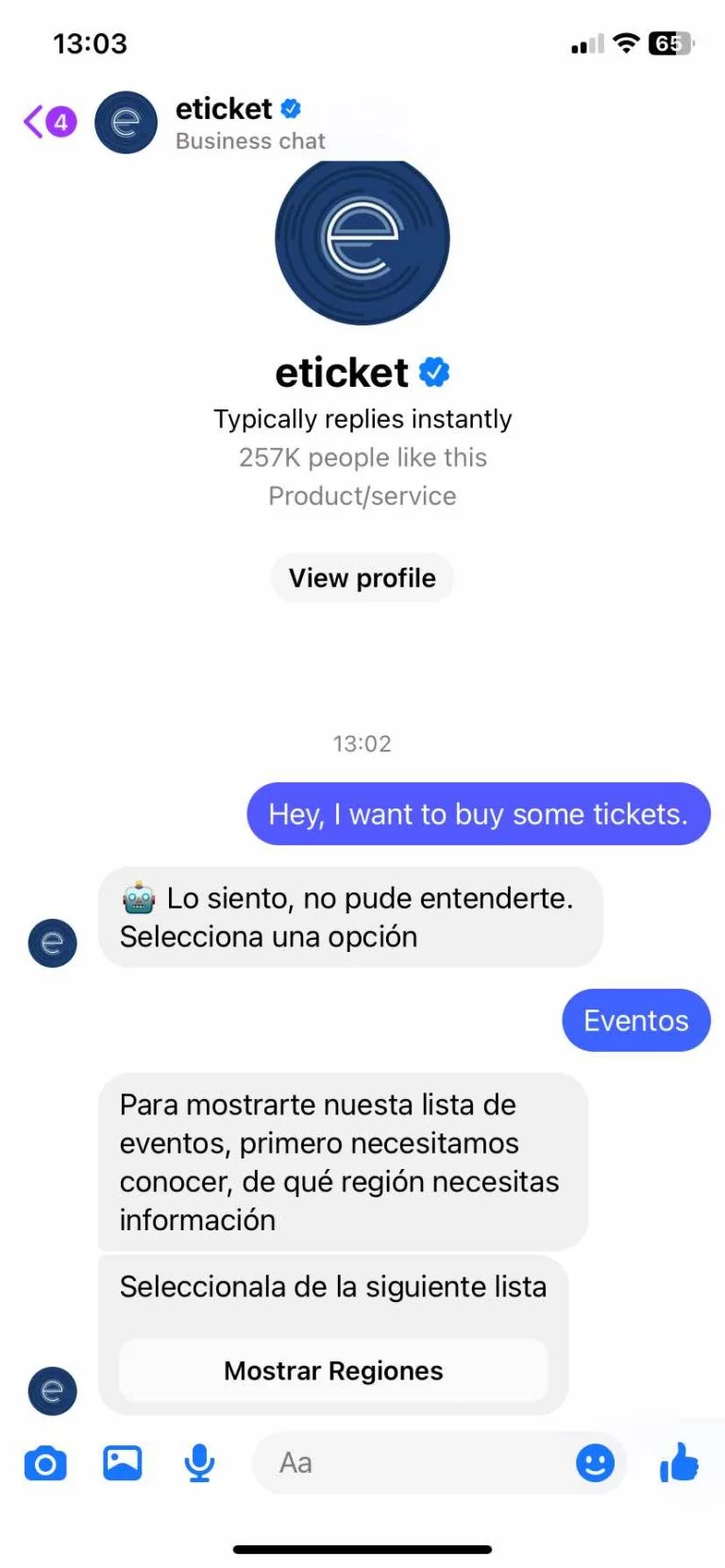Tap Mostrar Regiones to list regions
Viewport: 725px width, 1568px height.
[x=333, y=1371]
